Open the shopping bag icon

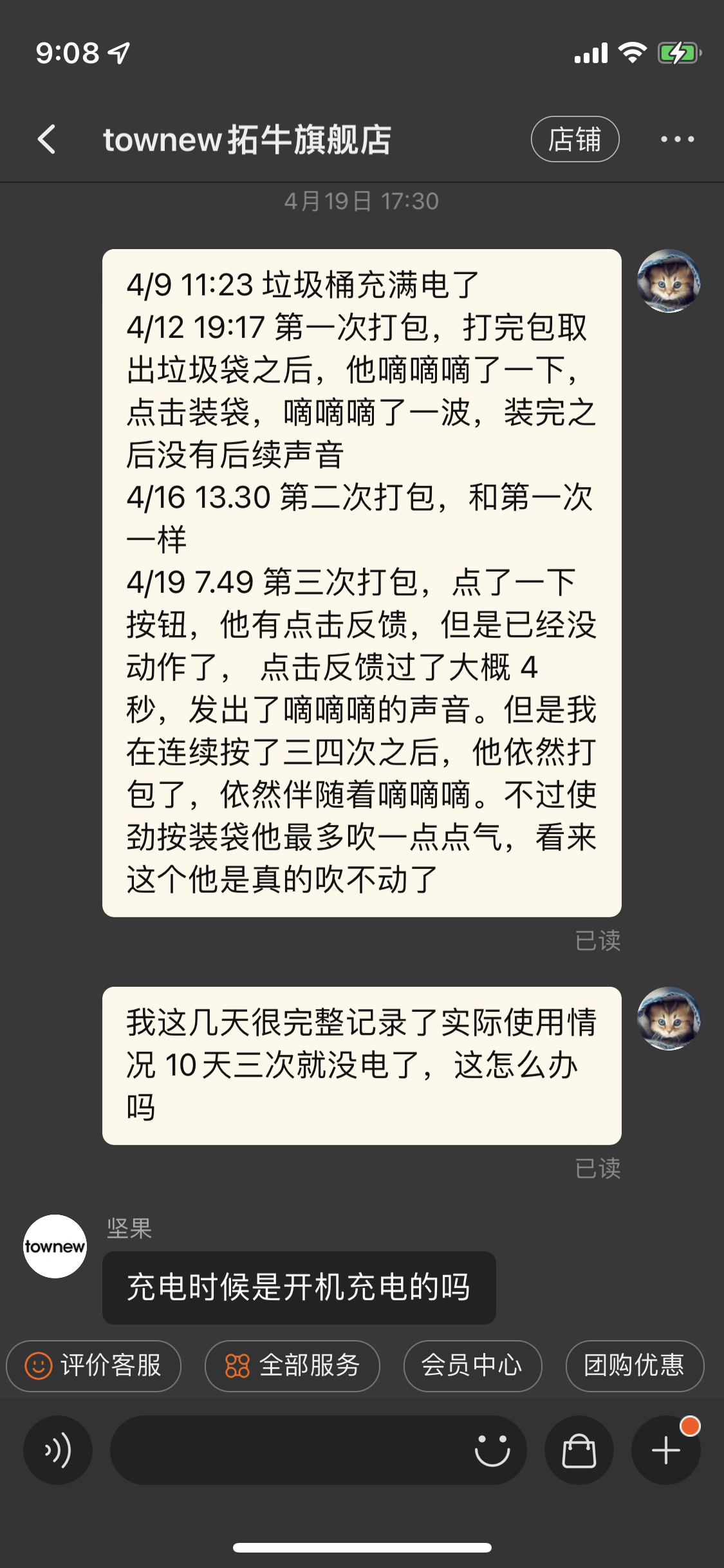point(579,1450)
